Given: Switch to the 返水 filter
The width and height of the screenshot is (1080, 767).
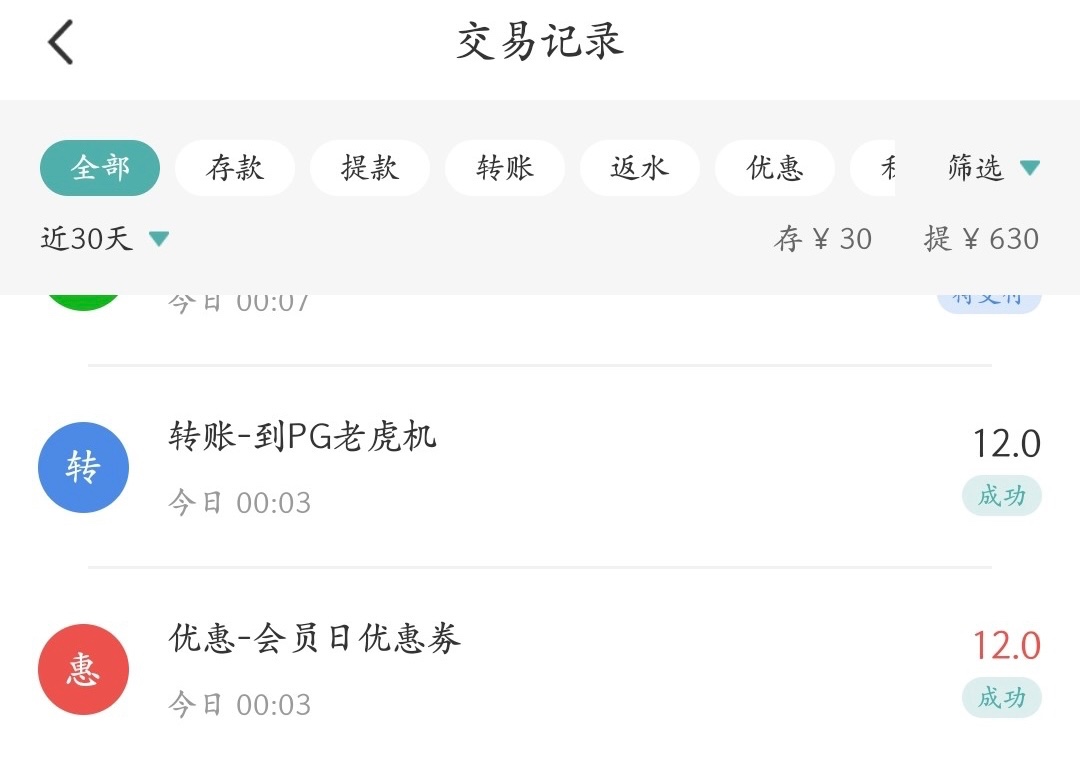Looking at the screenshot, I should (x=640, y=168).
